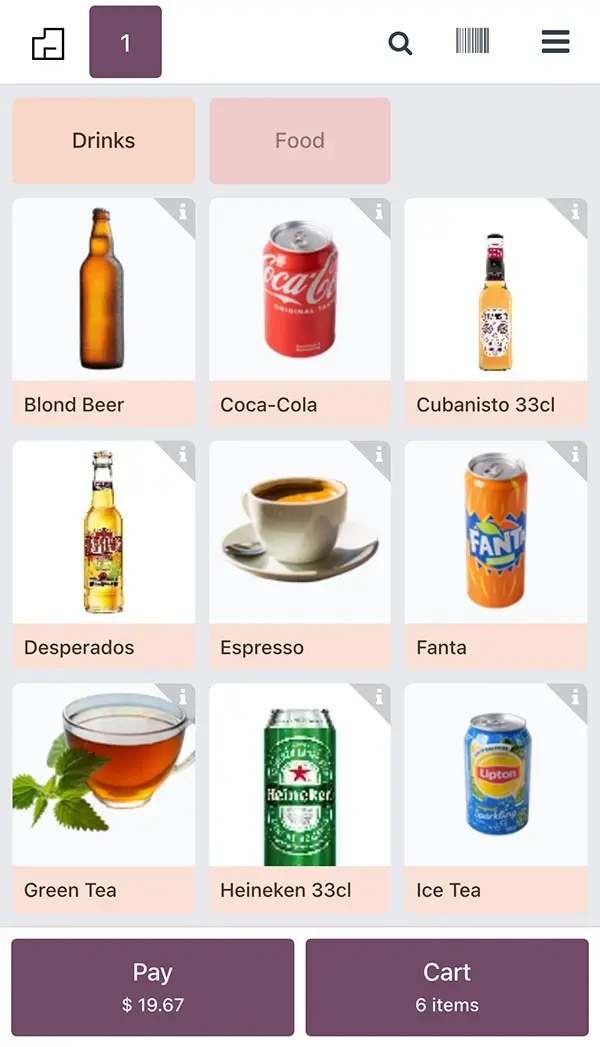Select table number 1 button
Image resolution: width=600 pixels, height=1047 pixels.
(x=125, y=43)
